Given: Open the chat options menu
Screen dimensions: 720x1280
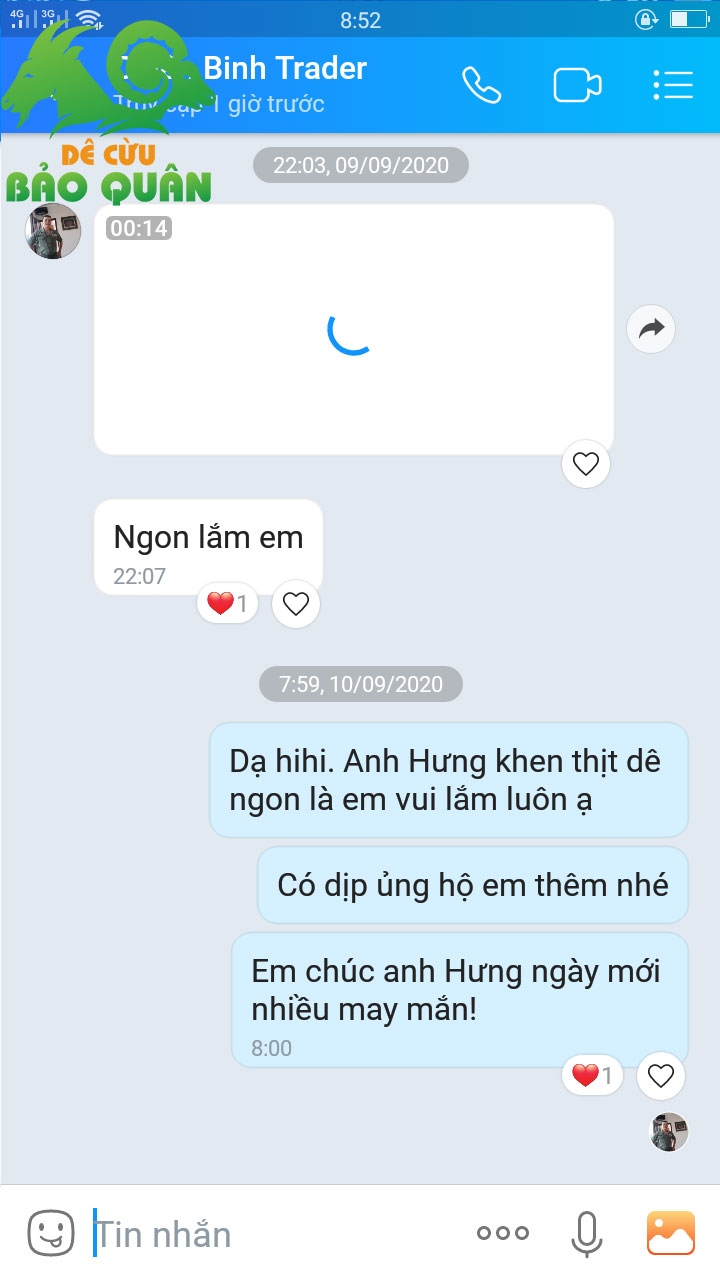Looking at the screenshot, I should point(673,85).
